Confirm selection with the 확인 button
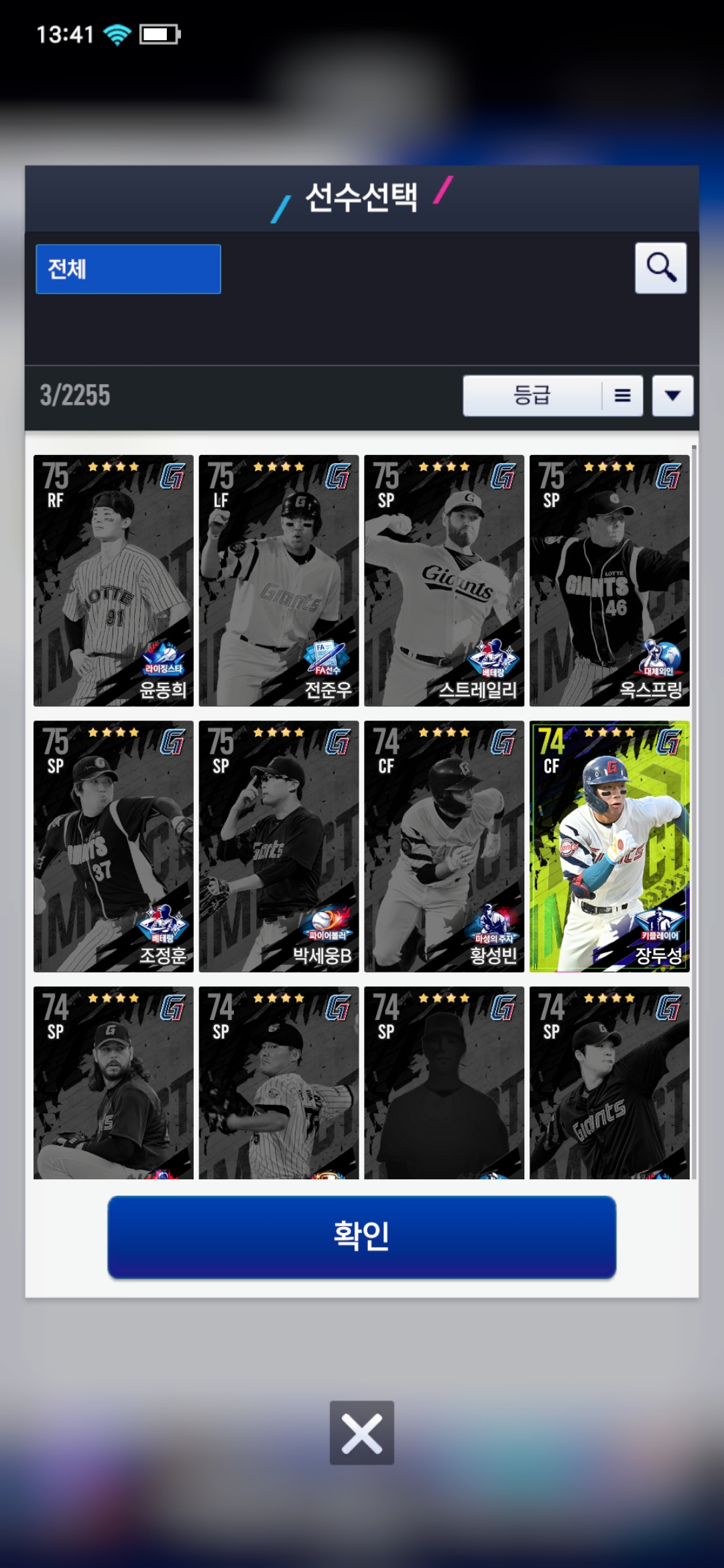Image resolution: width=724 pixels, height=1568 pixels. pyautogui.click(x=362, y=1236)
